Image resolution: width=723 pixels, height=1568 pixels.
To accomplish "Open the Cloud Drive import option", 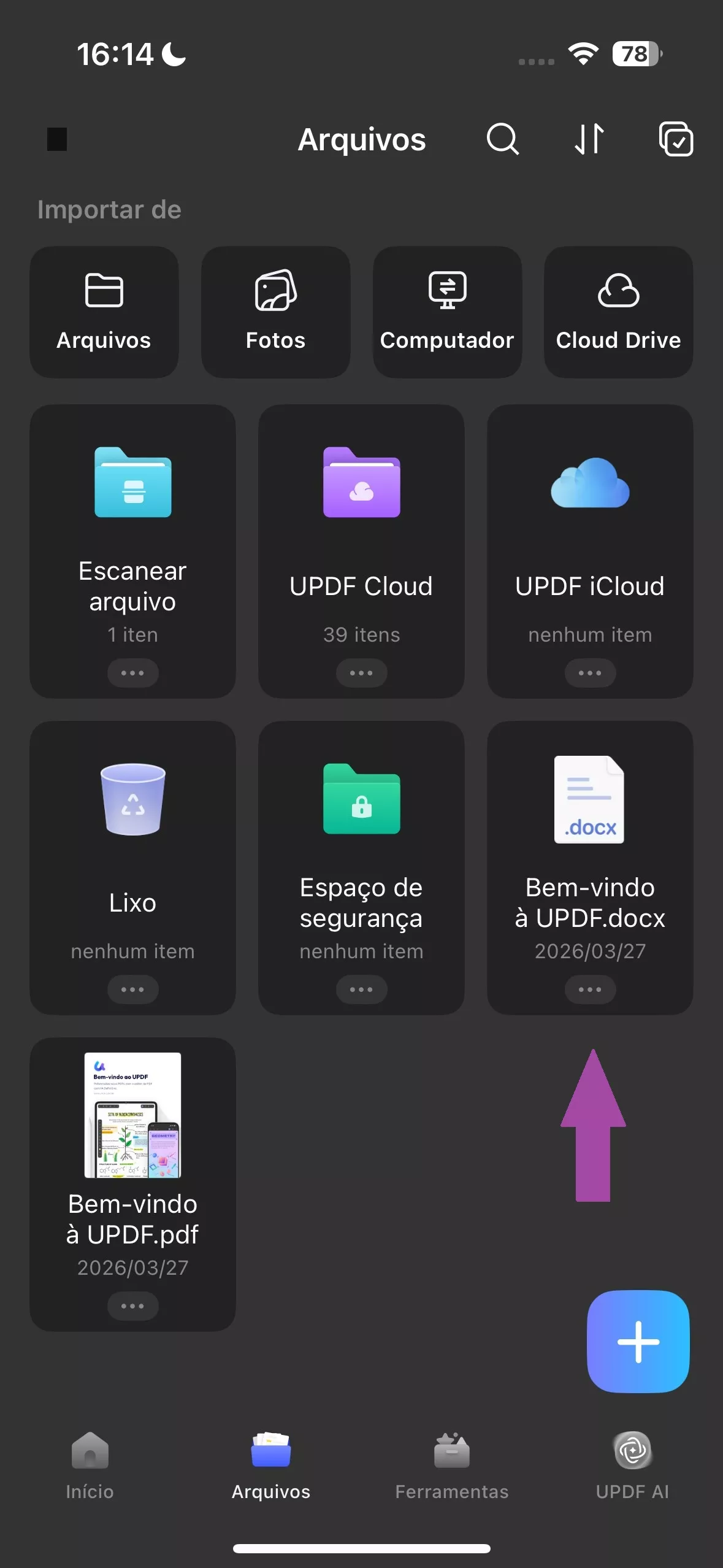I will click(x=618, y=312).
